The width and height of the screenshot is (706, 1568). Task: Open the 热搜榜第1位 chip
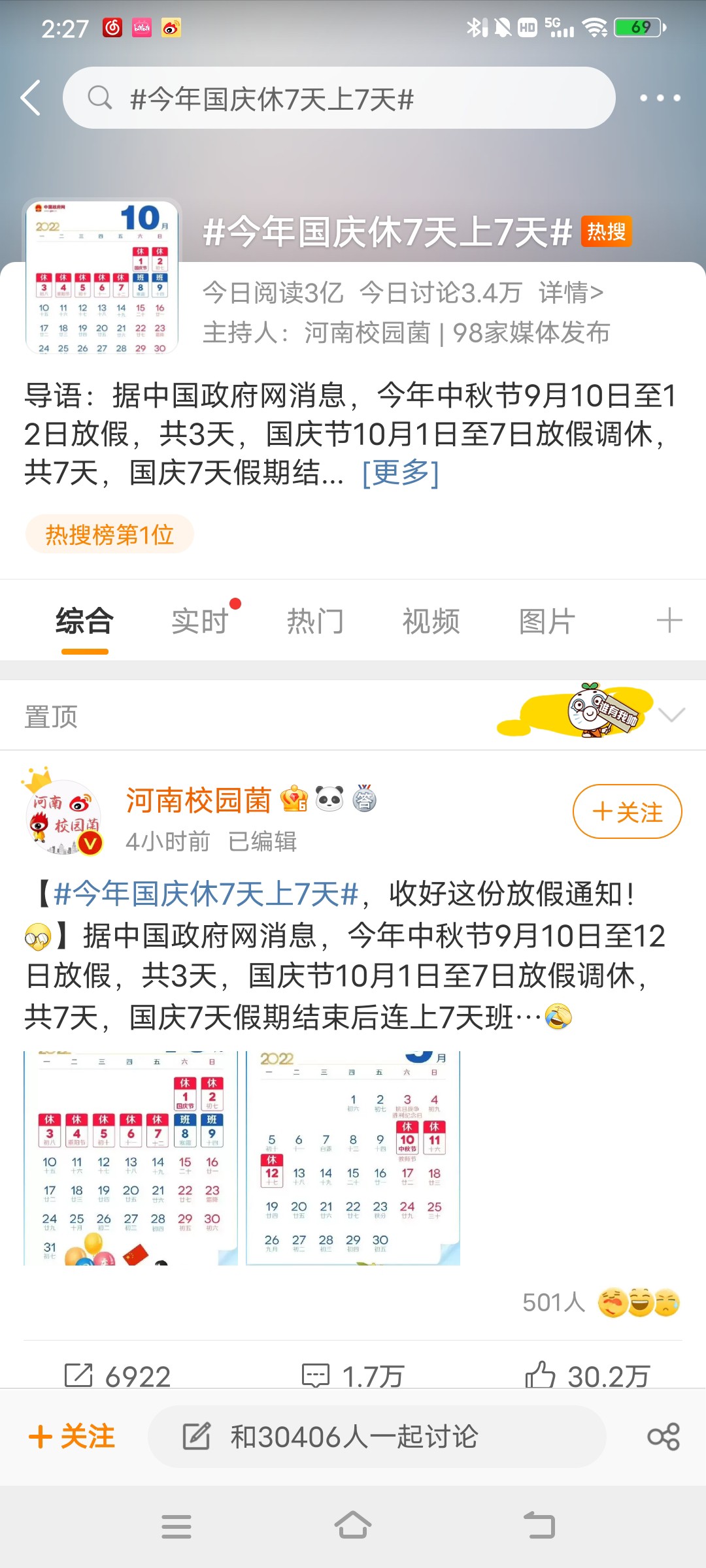(109, 534)
